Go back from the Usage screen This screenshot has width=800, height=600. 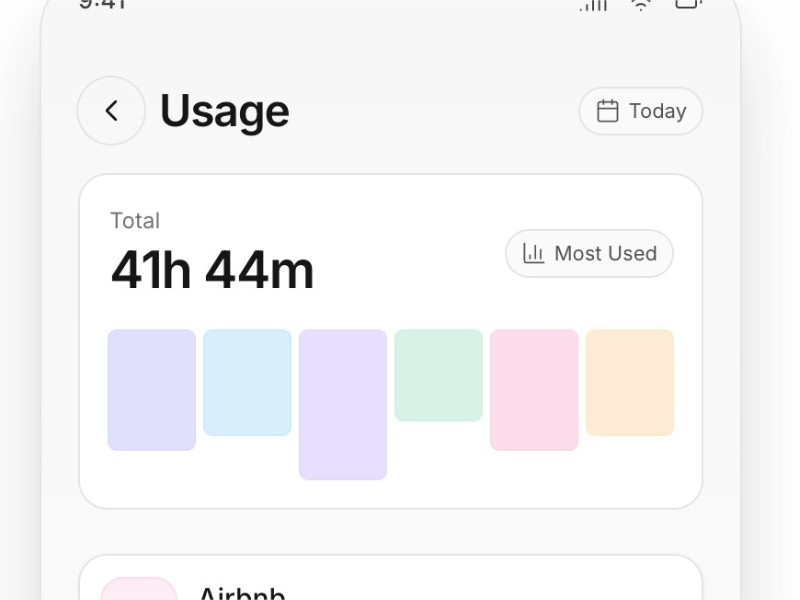111,111
